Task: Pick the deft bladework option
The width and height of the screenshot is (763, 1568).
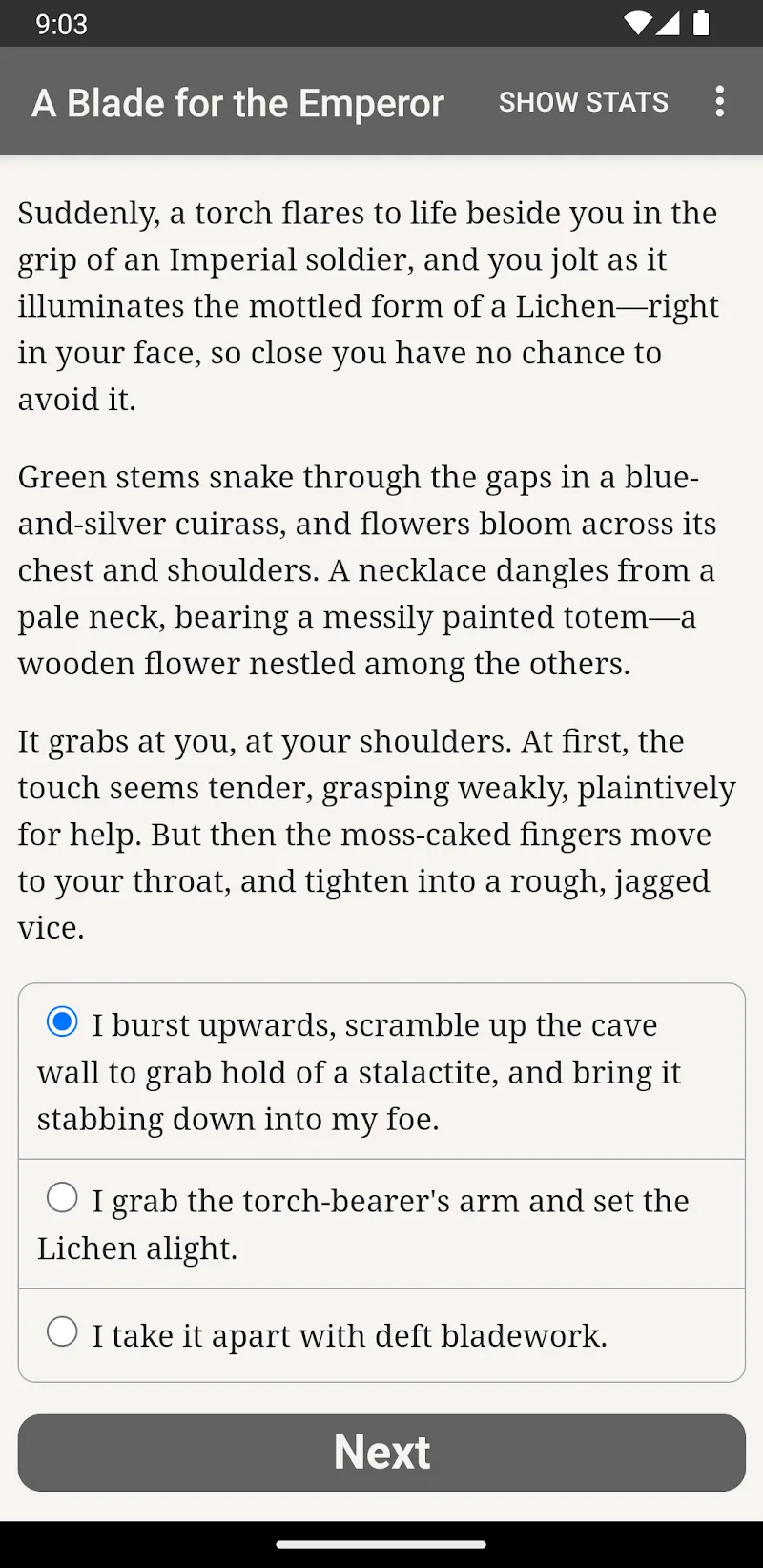Action: (x=381, y=1335)
